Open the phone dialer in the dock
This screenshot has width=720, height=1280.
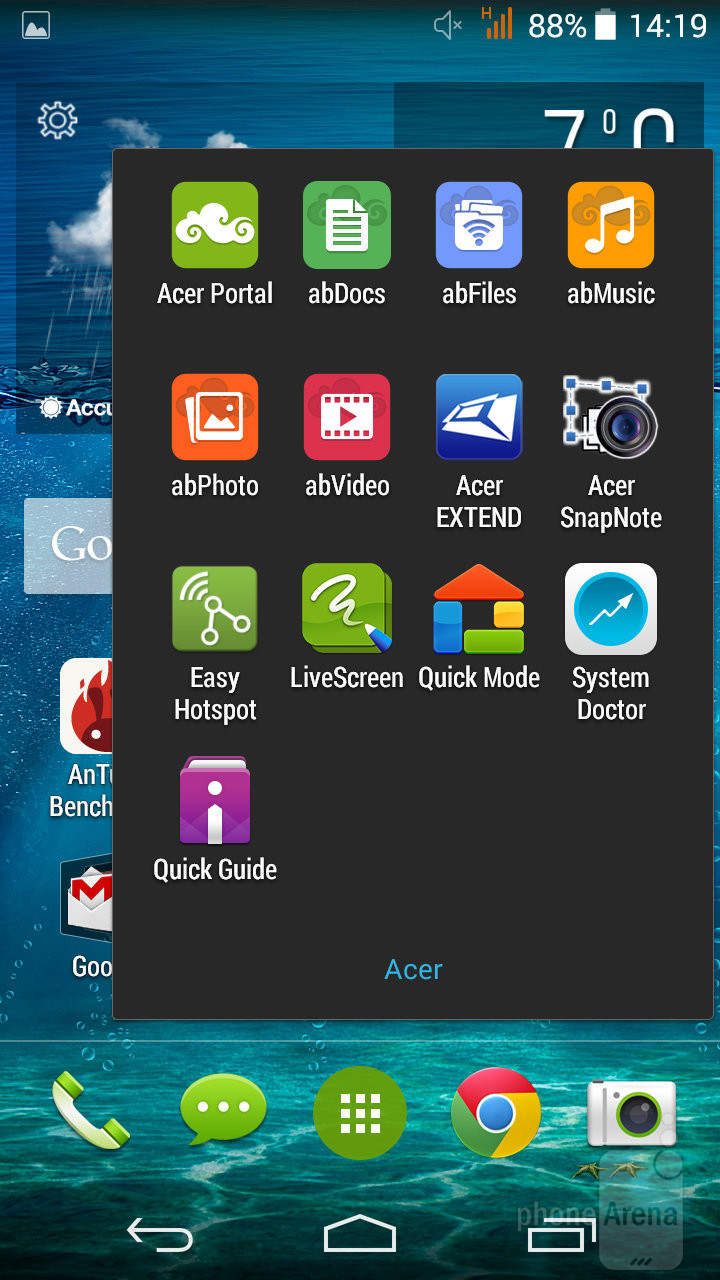(x=90, y=1110)
